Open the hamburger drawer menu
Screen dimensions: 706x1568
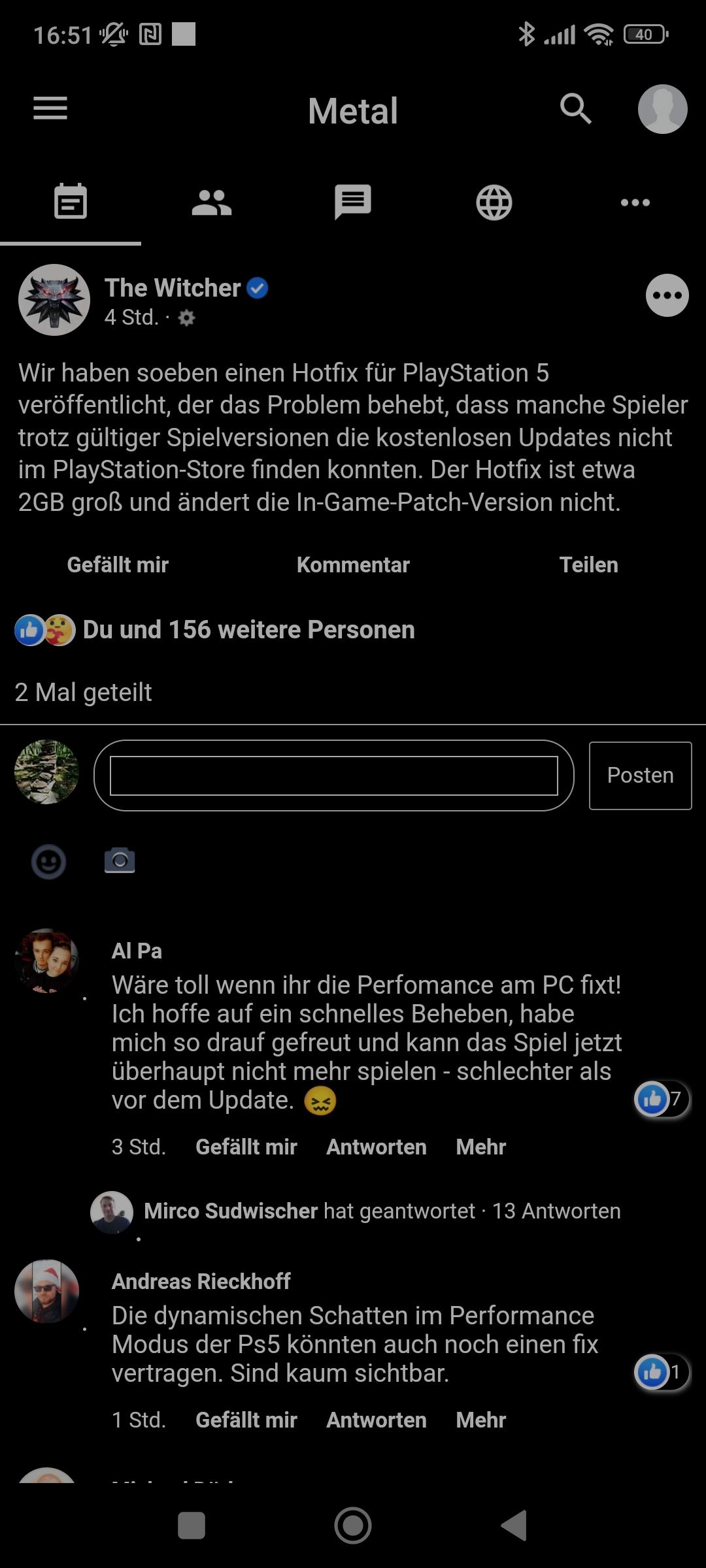tap(50, 108)
